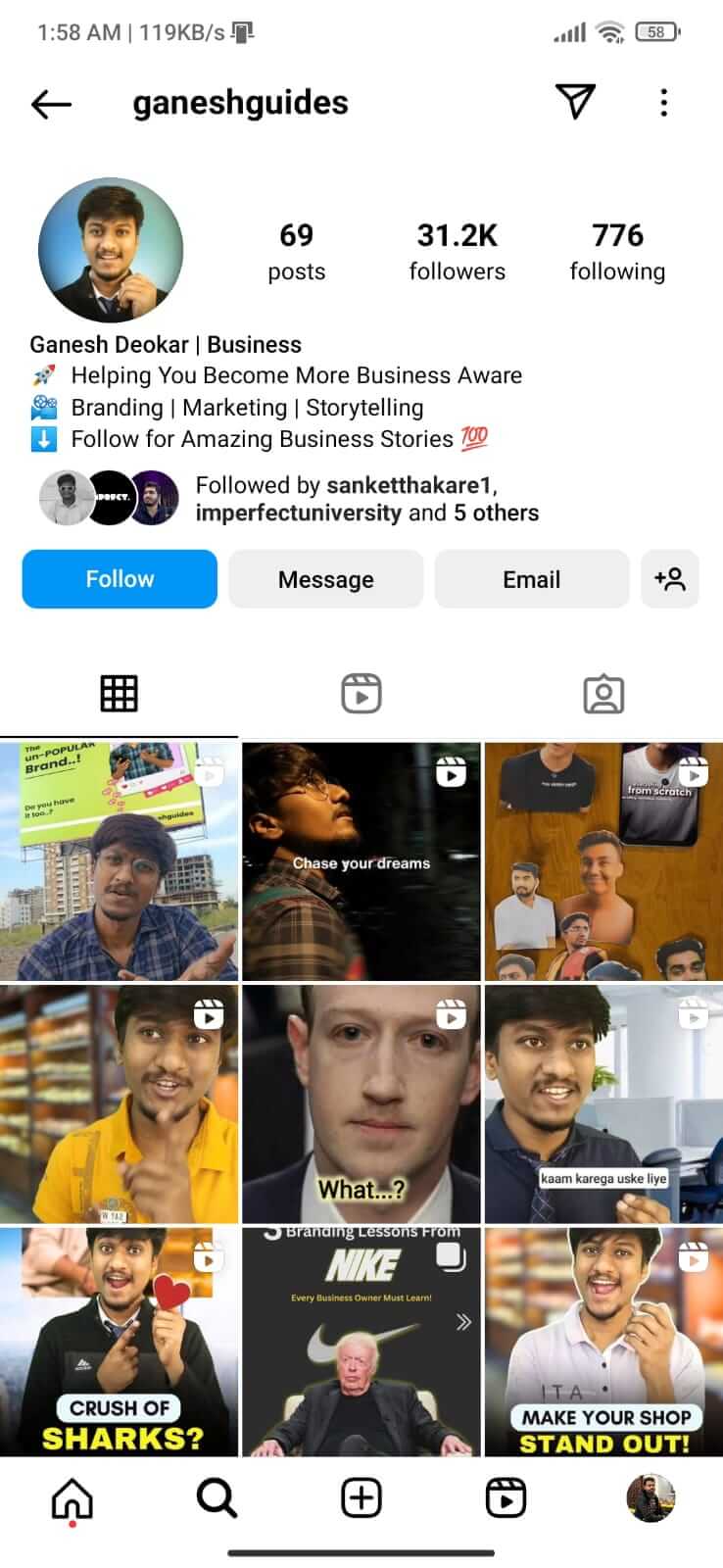The width and height of the screenshot is (723, 1568).
Task: Create a new post with plus icon
Action: coord(361,1498)
